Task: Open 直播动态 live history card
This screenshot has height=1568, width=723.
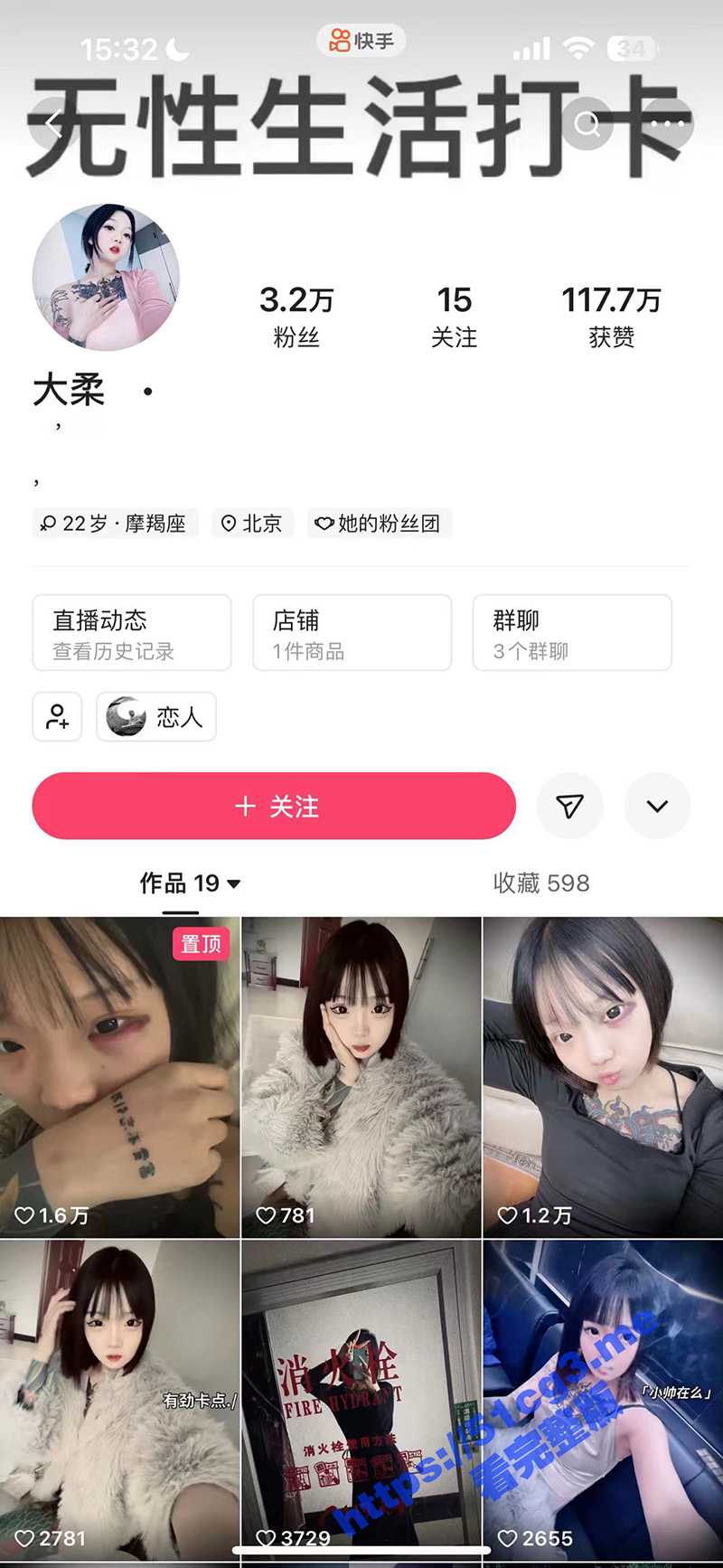Action: [x=132, y=633]
